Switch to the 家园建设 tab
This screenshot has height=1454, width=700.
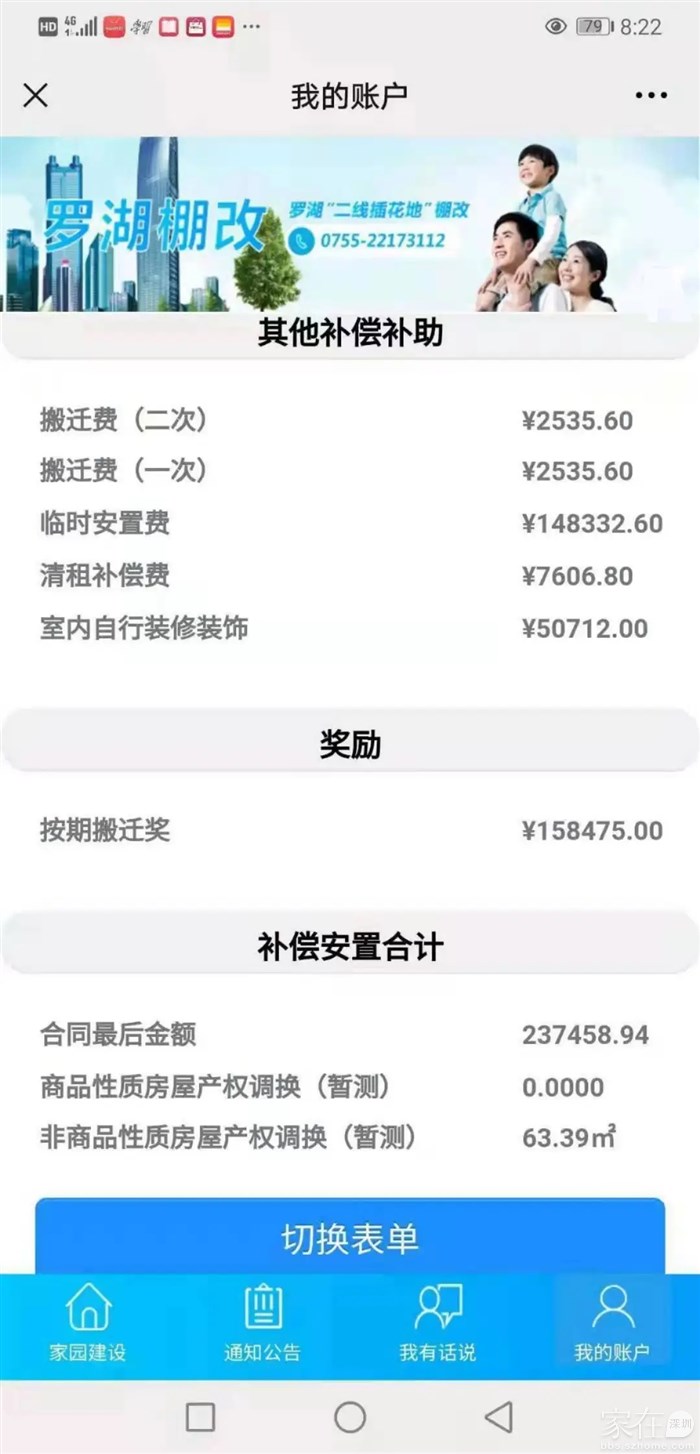(x=88, y=1323)
